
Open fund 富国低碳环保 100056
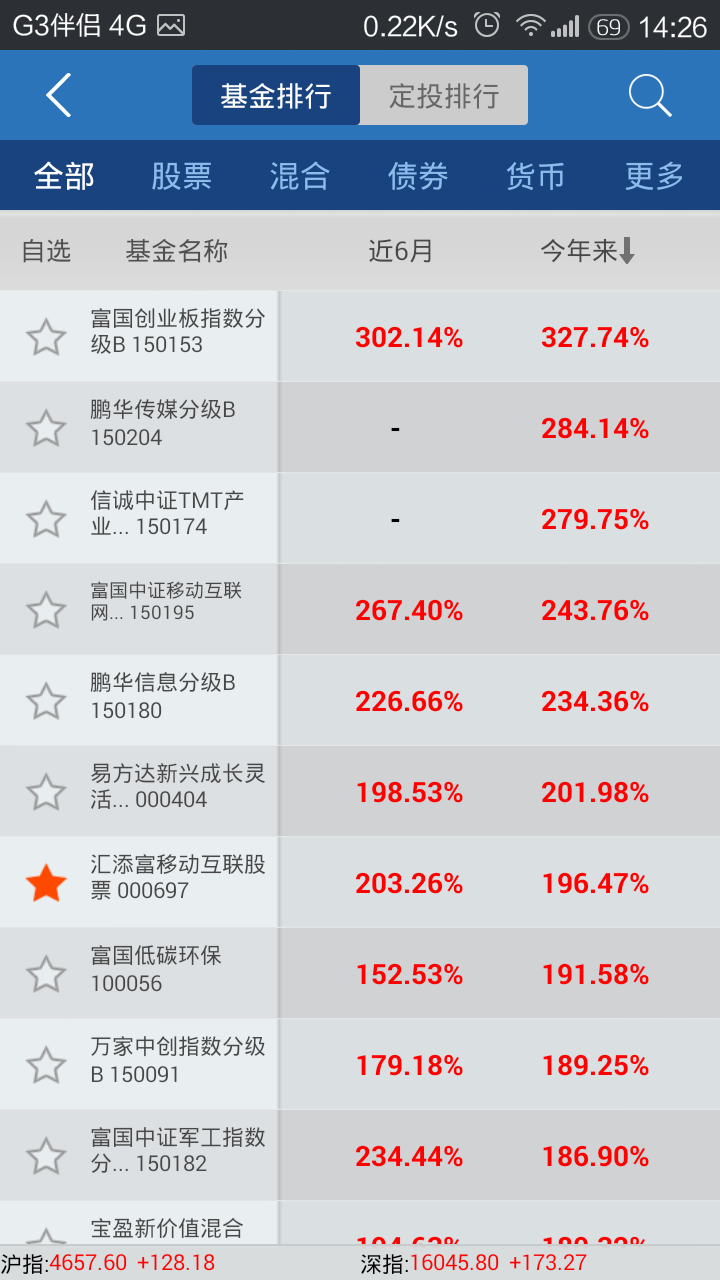pos(360,974)
